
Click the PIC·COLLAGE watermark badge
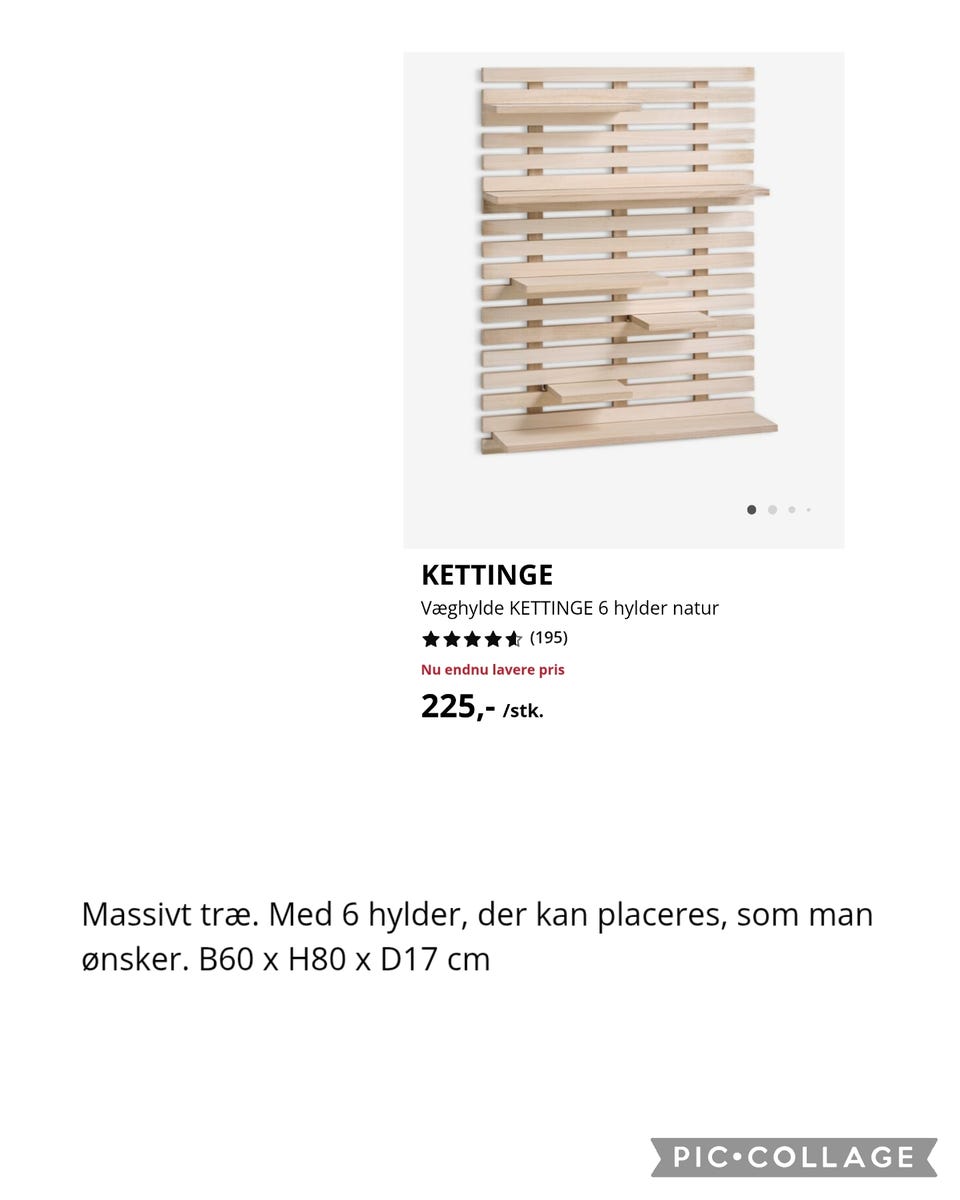(791, 1159)
